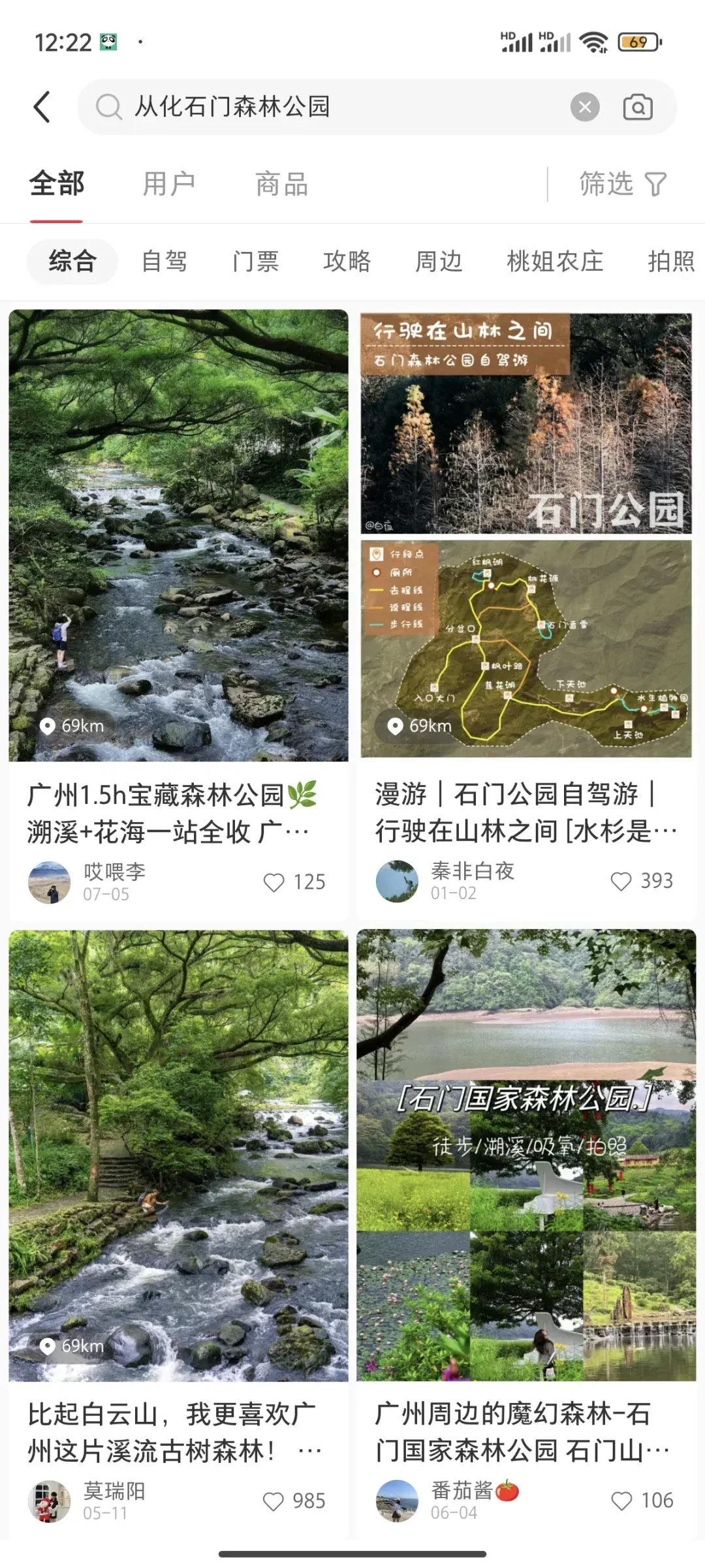Switch to the 用户 tab

point(169,184)
